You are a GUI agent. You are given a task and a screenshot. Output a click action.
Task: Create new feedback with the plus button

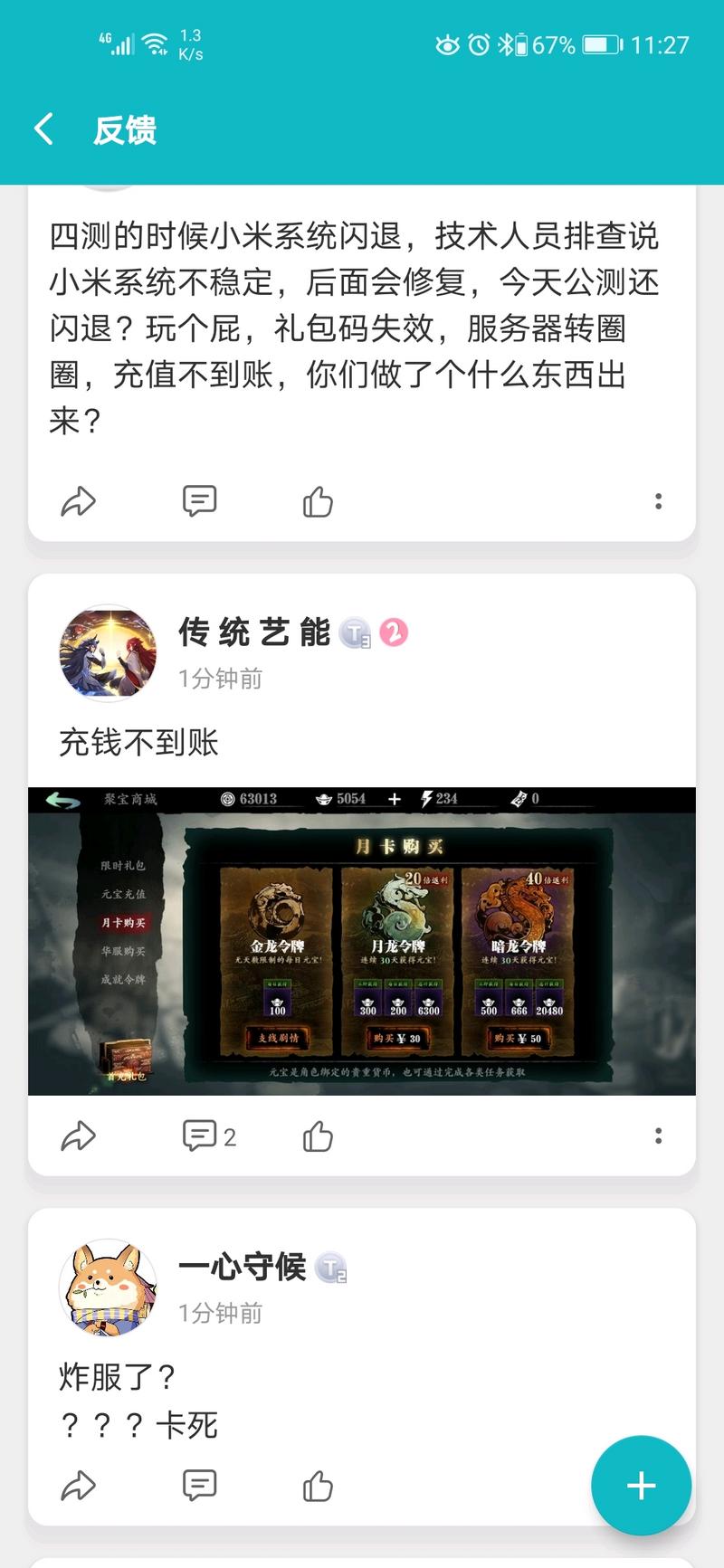(x=641, y=1485)
